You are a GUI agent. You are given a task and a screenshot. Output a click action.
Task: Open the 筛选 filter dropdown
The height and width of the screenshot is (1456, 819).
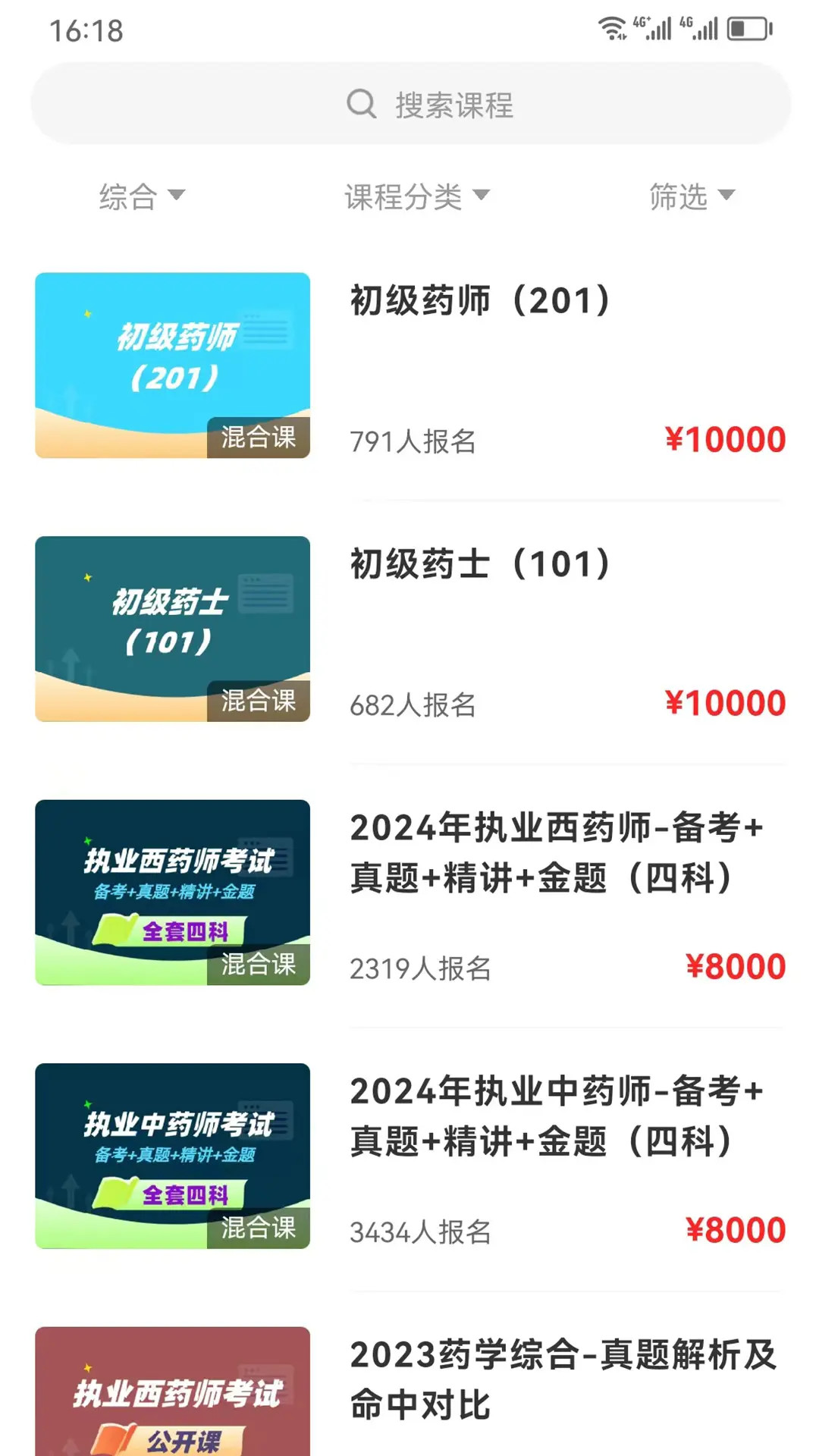(690, 197)
